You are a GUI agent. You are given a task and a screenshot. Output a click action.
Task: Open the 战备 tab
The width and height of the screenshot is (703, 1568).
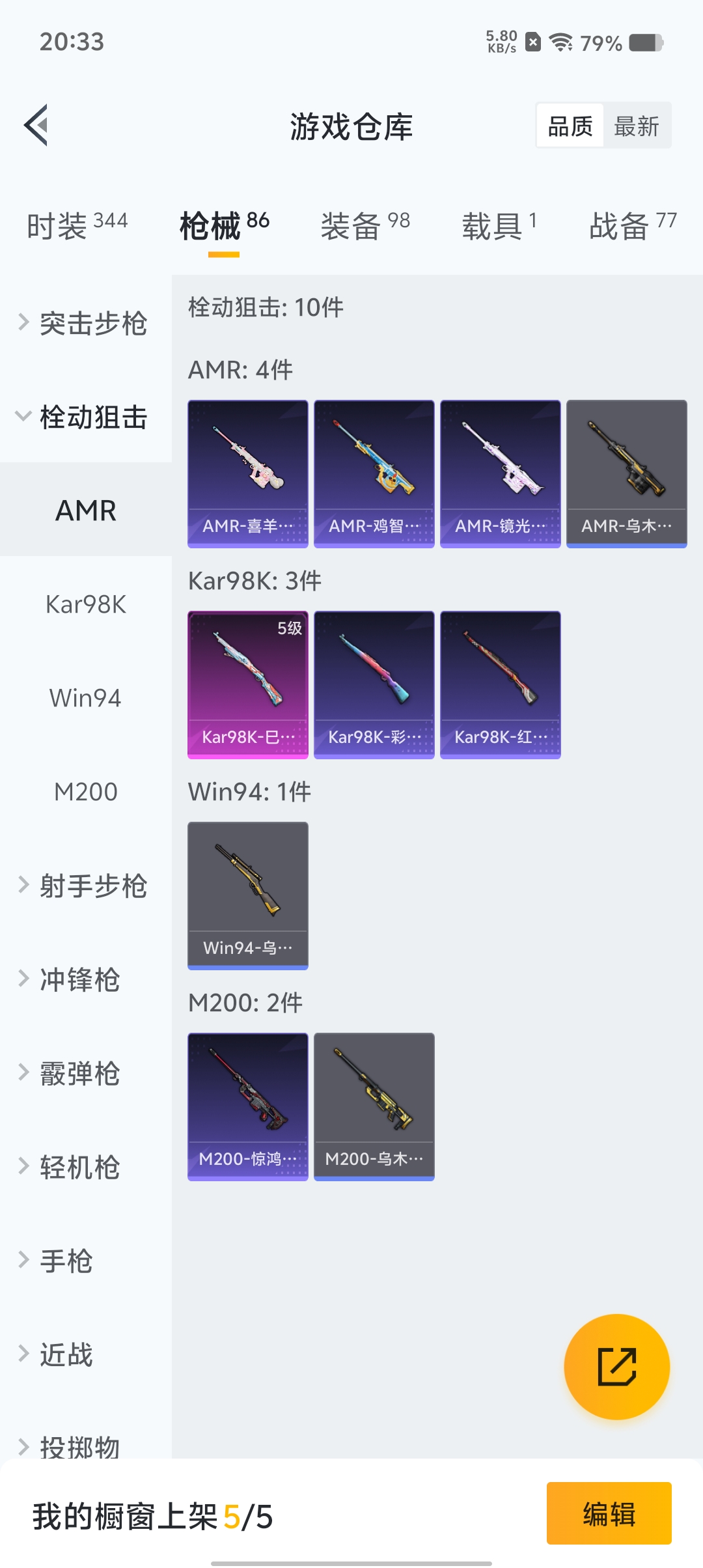pyautogui.click(x=633, y=226)
